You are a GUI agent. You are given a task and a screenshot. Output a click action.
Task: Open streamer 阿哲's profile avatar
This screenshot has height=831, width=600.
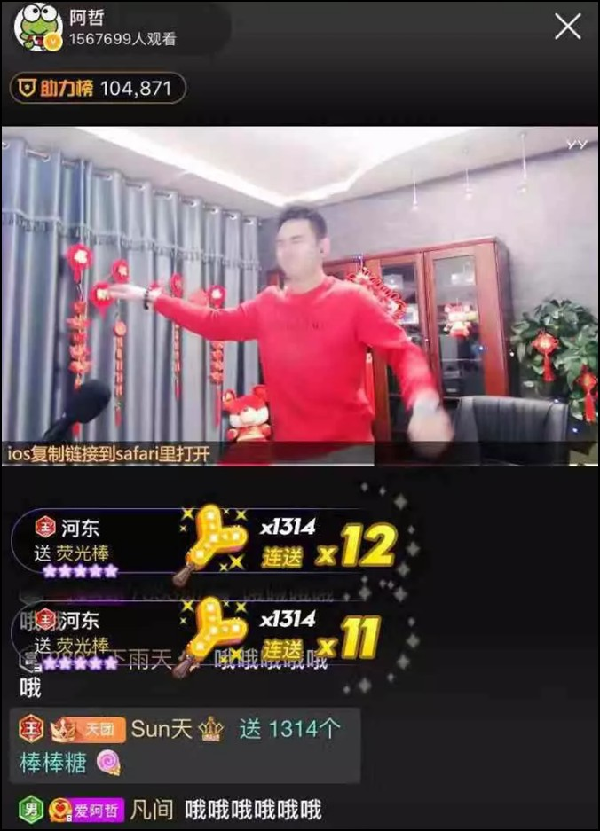(38, 28)
